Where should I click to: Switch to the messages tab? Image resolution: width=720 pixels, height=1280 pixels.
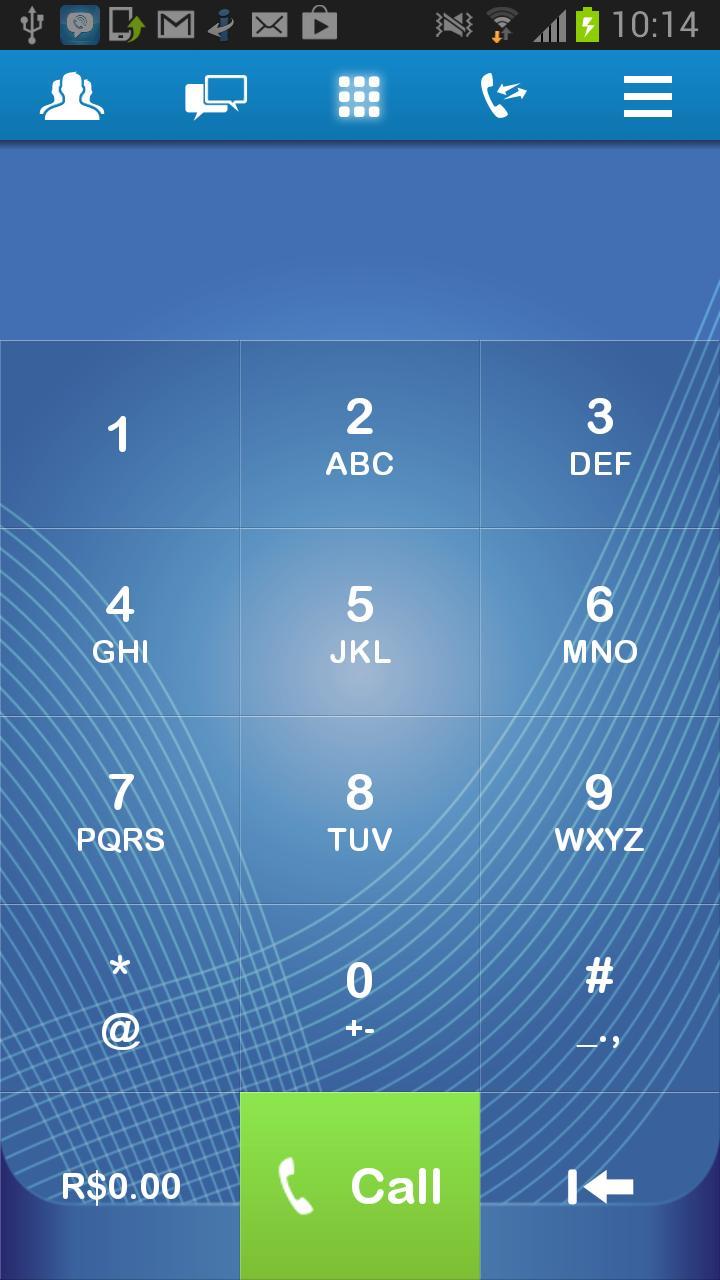[x=215, y=96]
